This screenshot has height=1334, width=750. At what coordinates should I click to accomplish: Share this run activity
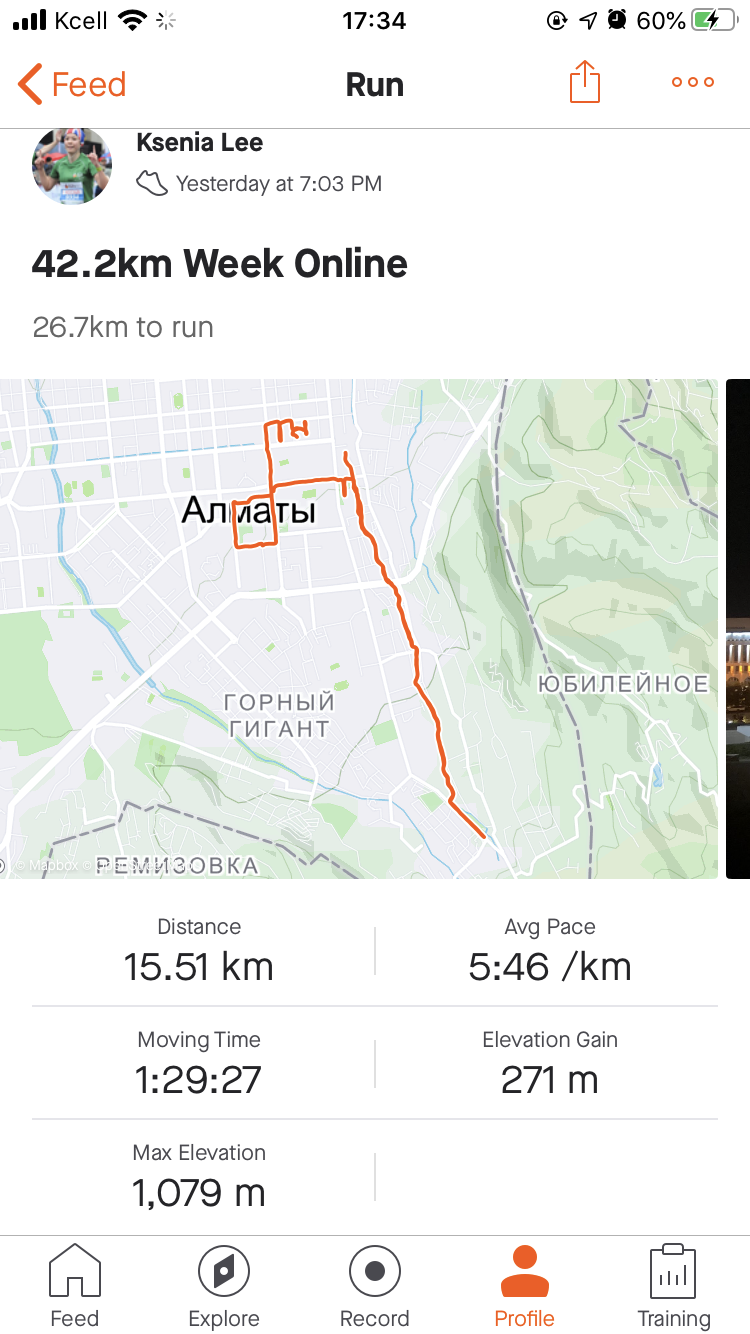pyautogui.click(x=585, y=83)
